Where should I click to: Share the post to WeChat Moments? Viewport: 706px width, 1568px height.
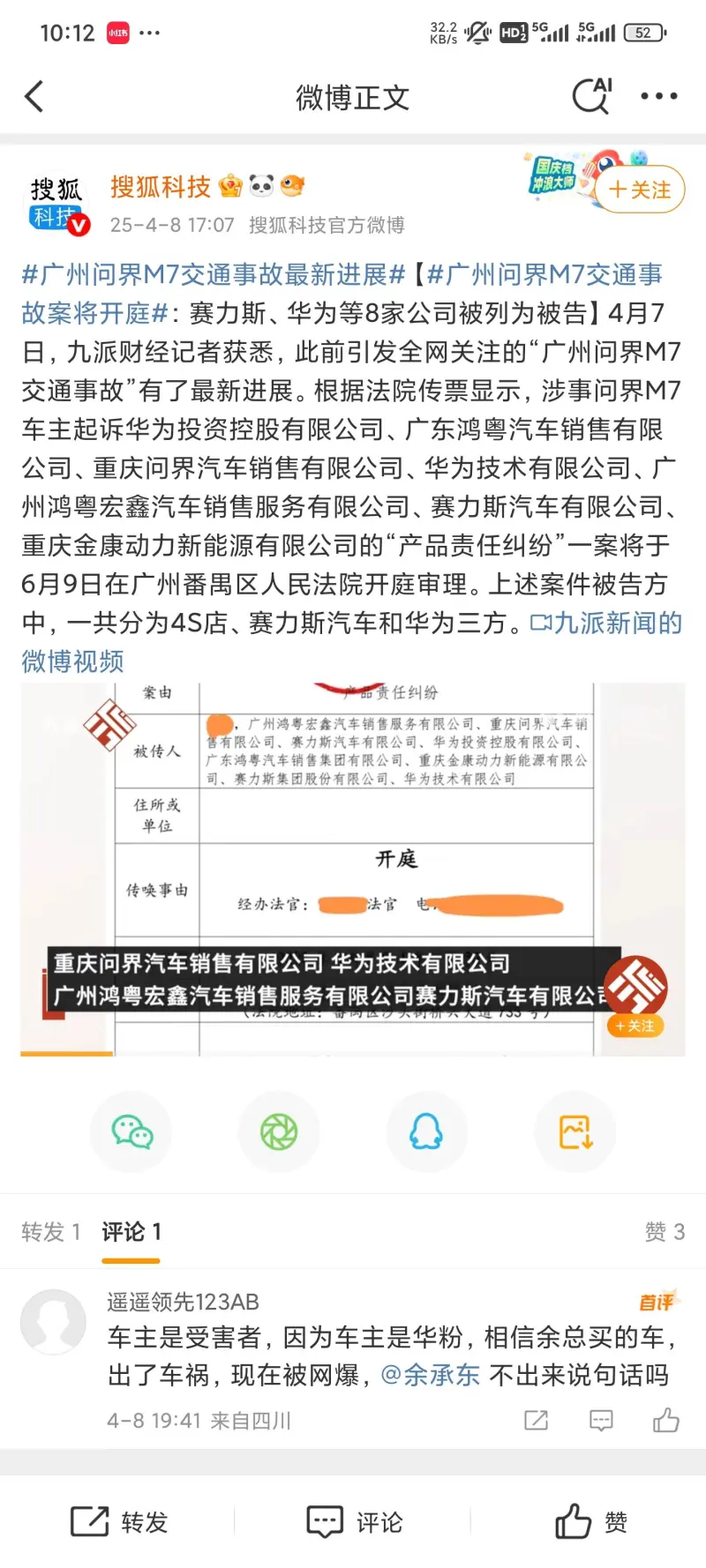[279, 1131]
